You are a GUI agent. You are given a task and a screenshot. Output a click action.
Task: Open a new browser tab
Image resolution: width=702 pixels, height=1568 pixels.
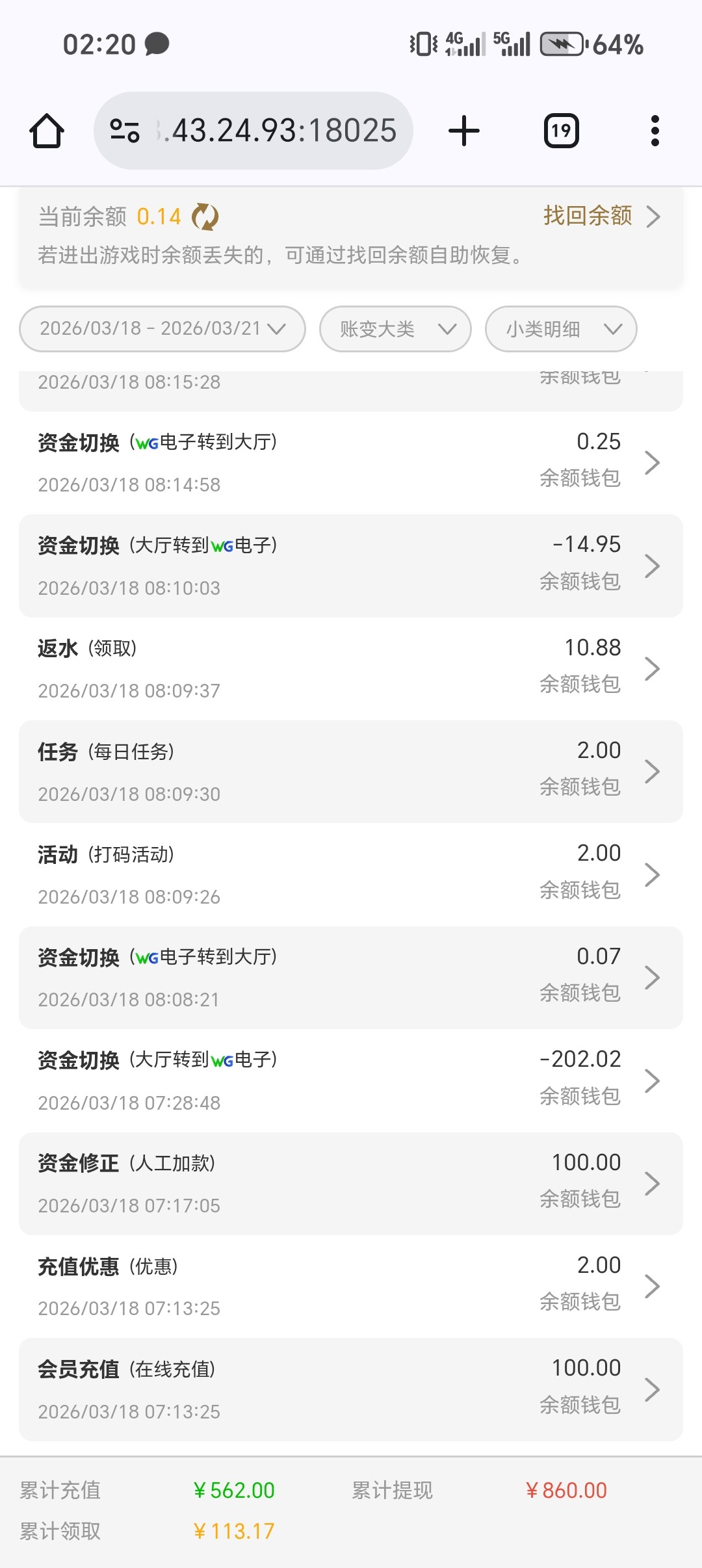tap(464, 131)
